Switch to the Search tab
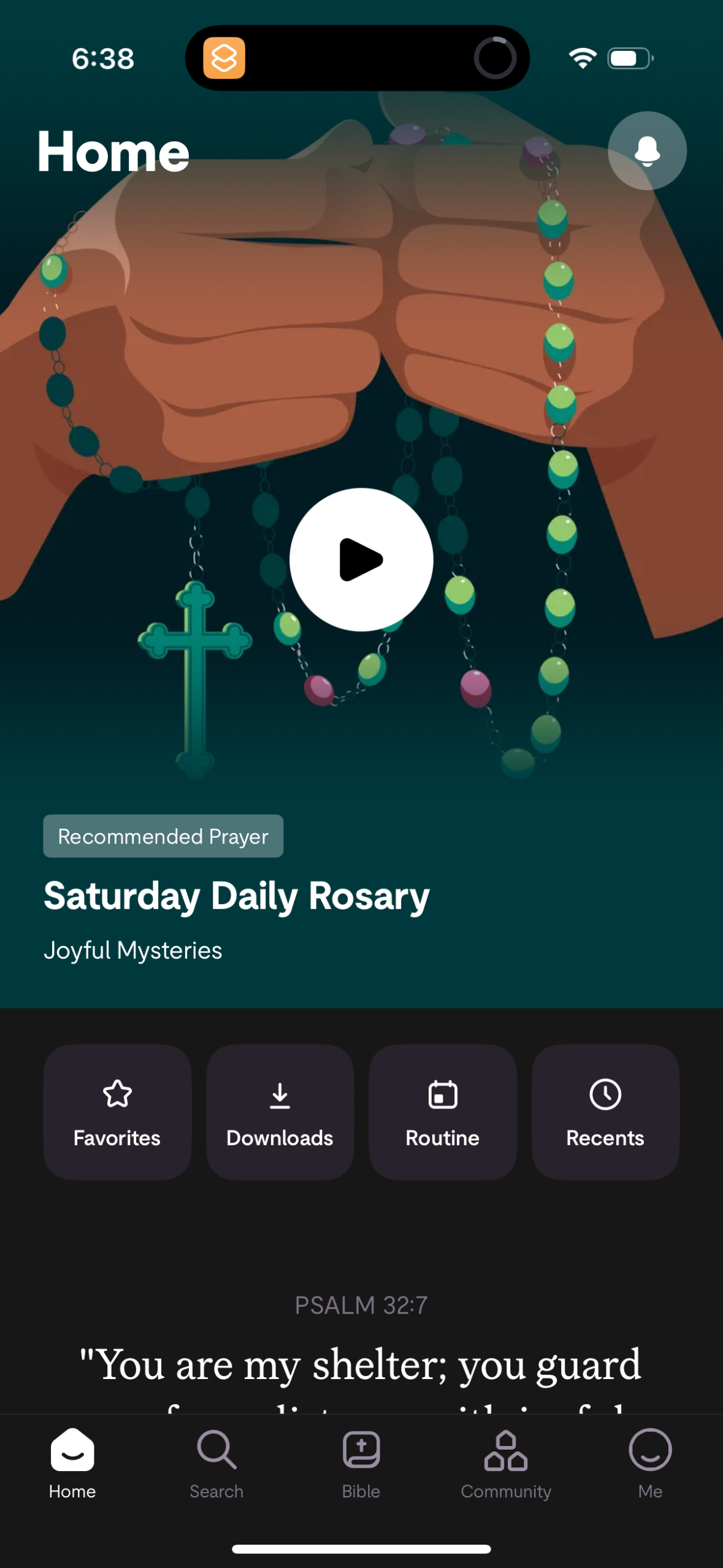 pos(216,1462)
